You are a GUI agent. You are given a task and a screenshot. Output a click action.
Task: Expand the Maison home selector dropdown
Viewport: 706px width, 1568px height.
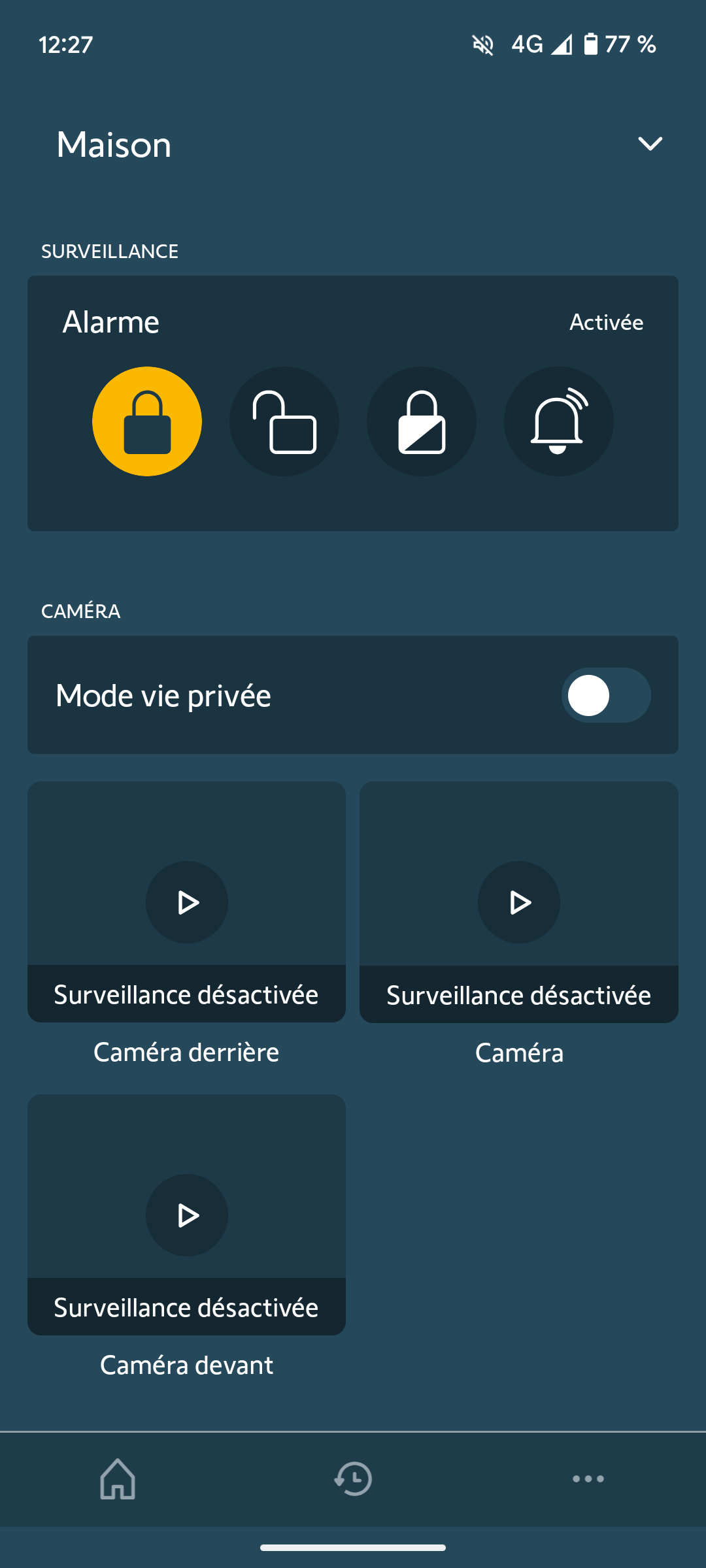pos(650,144)
